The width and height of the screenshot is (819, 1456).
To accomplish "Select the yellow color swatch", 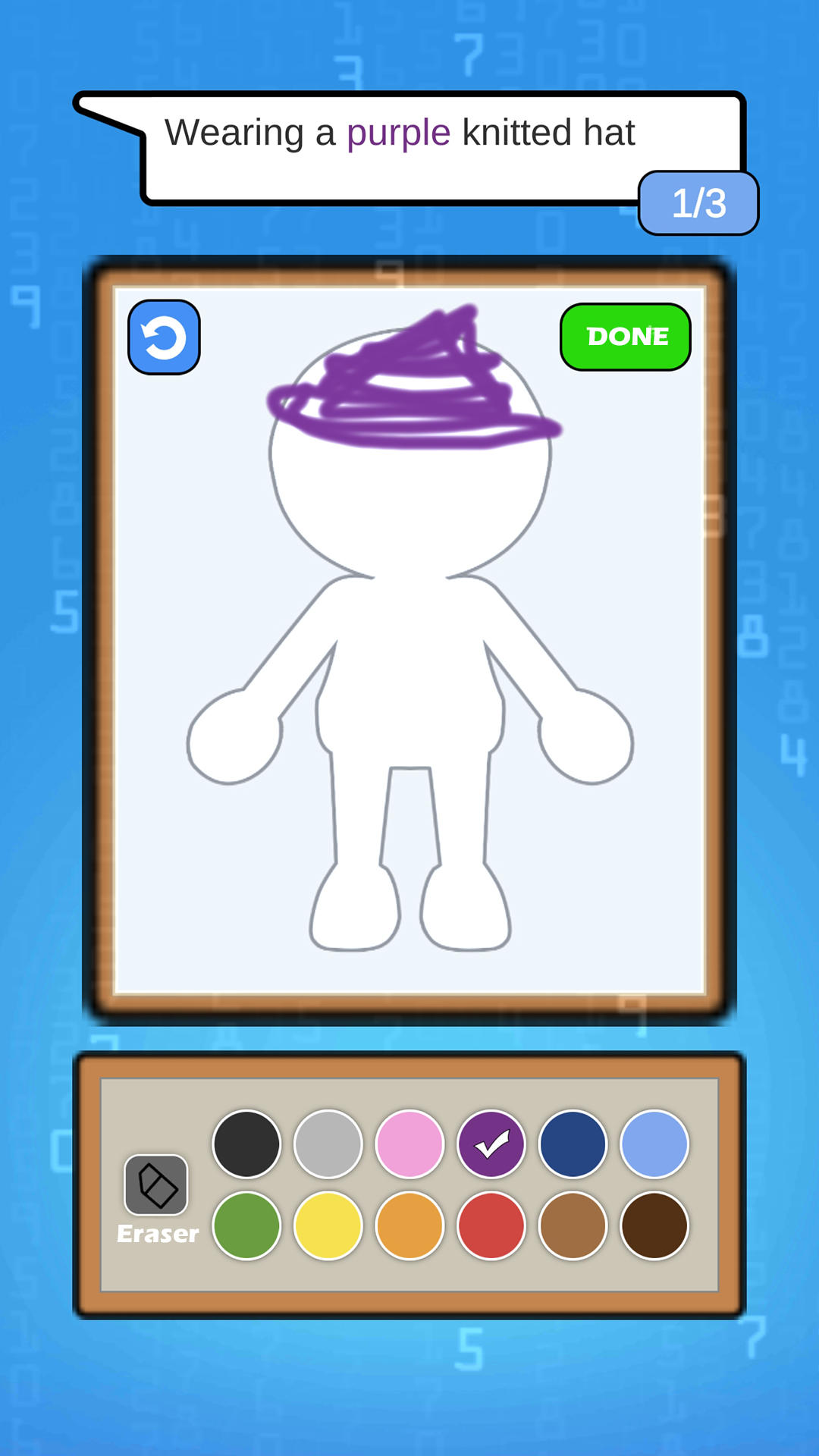I will click(328, 1225).
